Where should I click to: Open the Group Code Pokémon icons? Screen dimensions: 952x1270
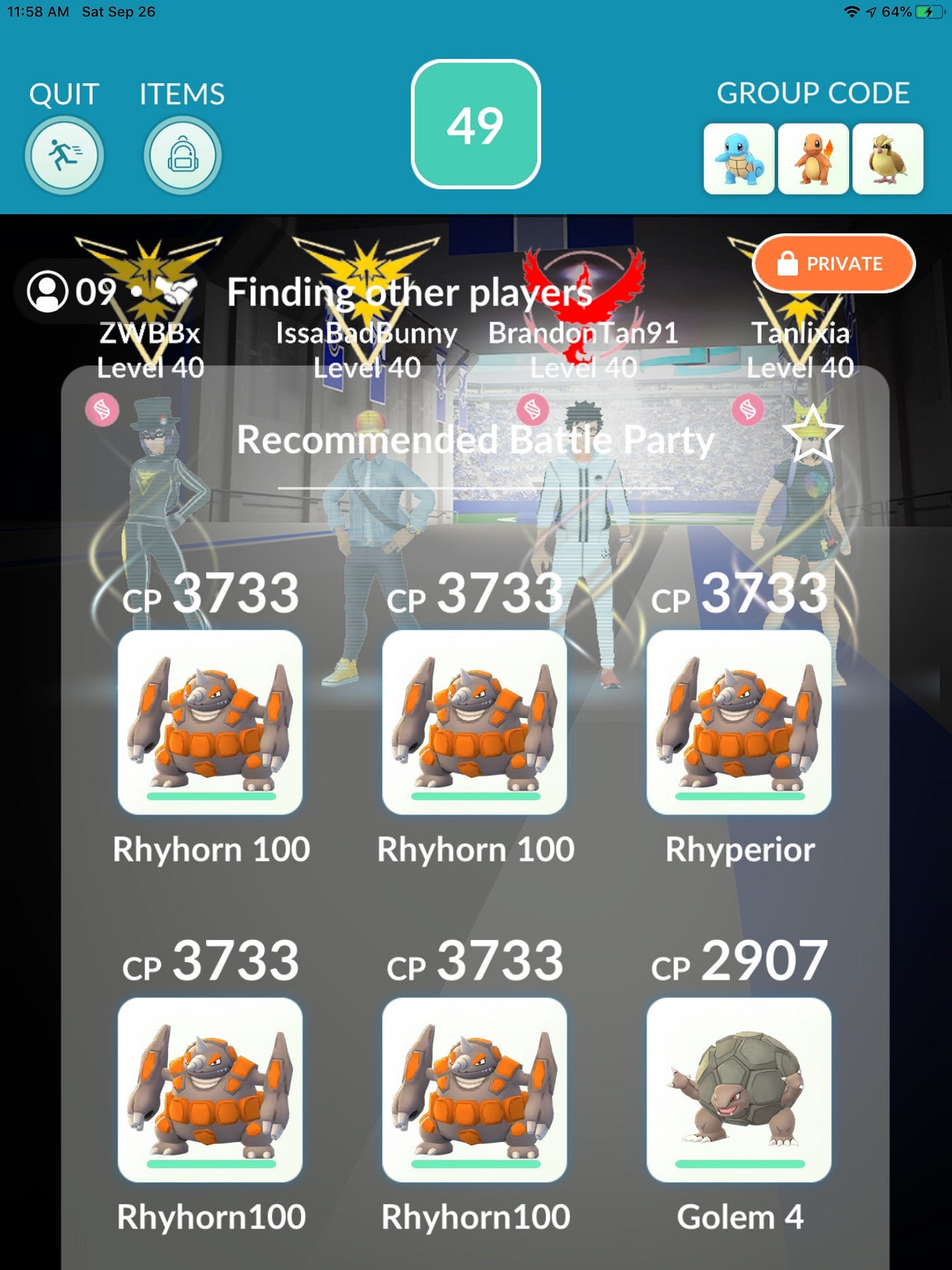pyautogui.click(x=813, y=158)
